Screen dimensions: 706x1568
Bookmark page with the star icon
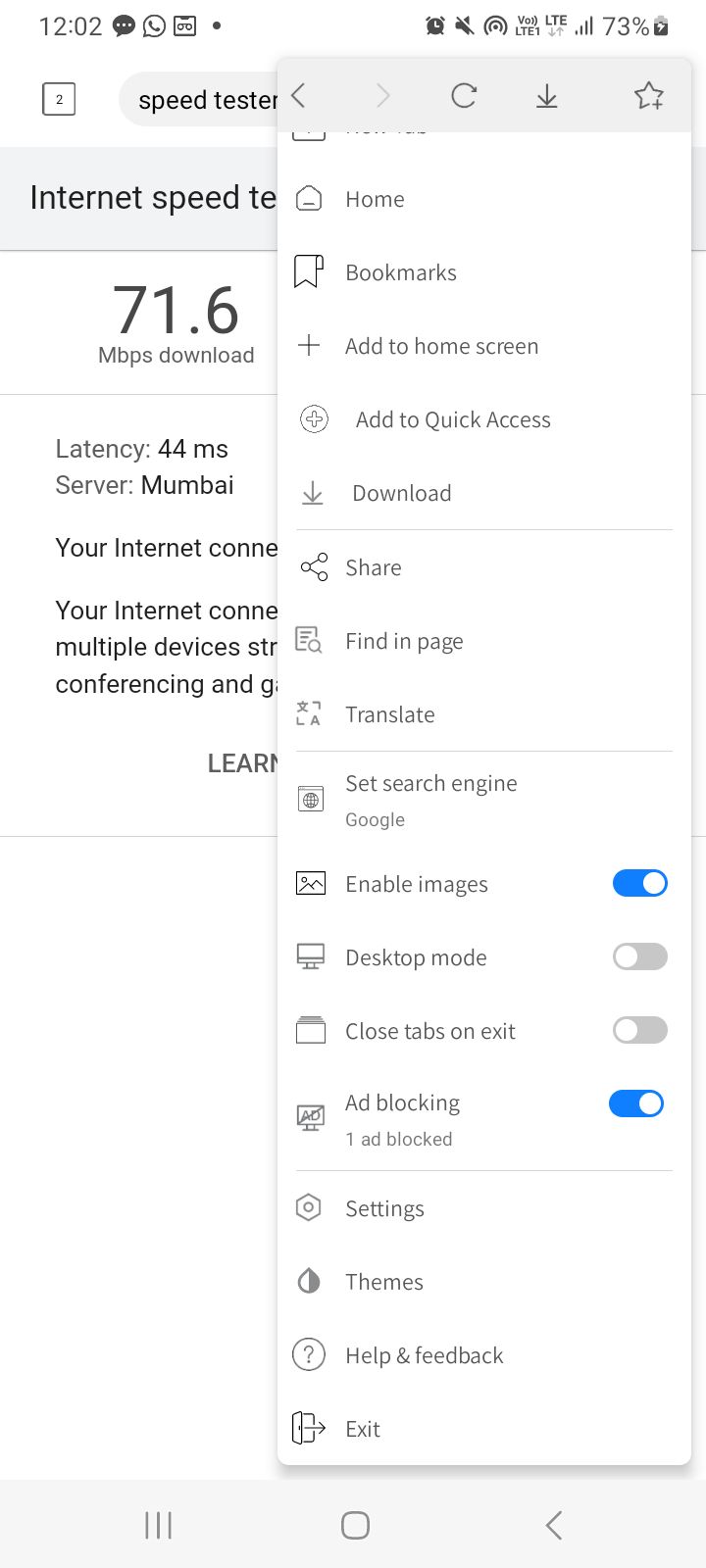pyautogui.click(x=649, y=96)
